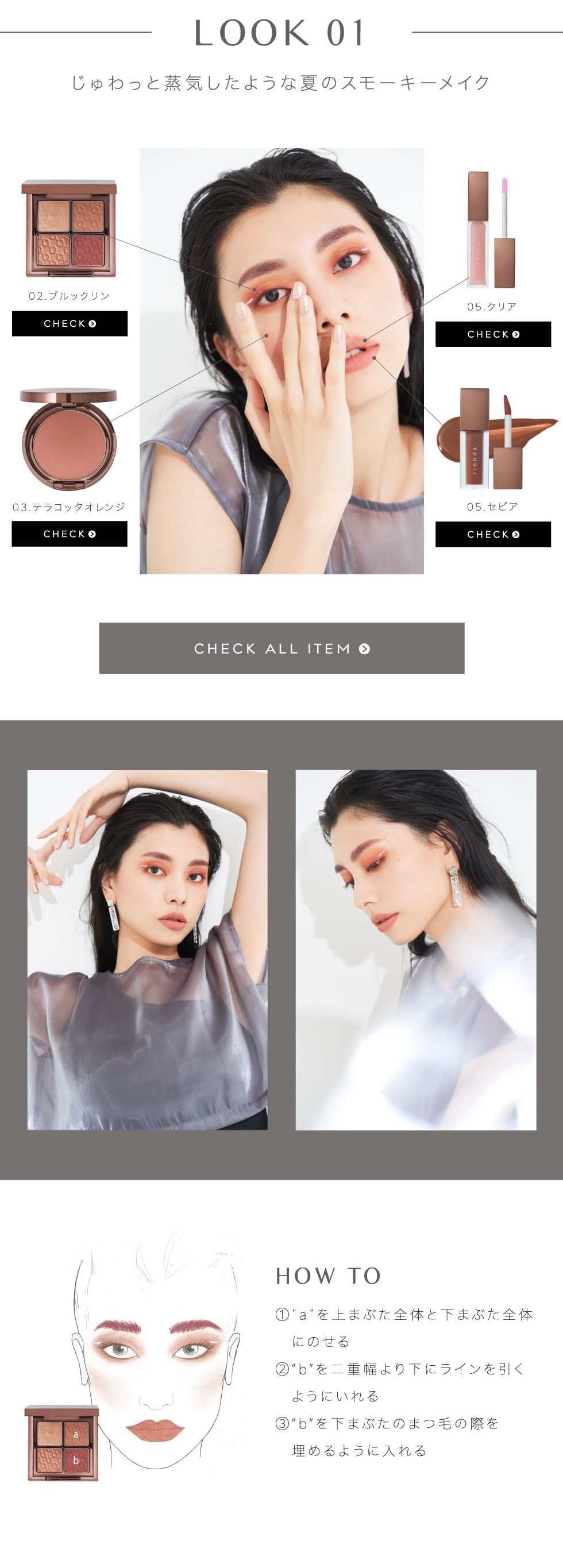
Task: Tap CHECK under 03.テラコッタオレンジ blush
Action: coord(70,534)
